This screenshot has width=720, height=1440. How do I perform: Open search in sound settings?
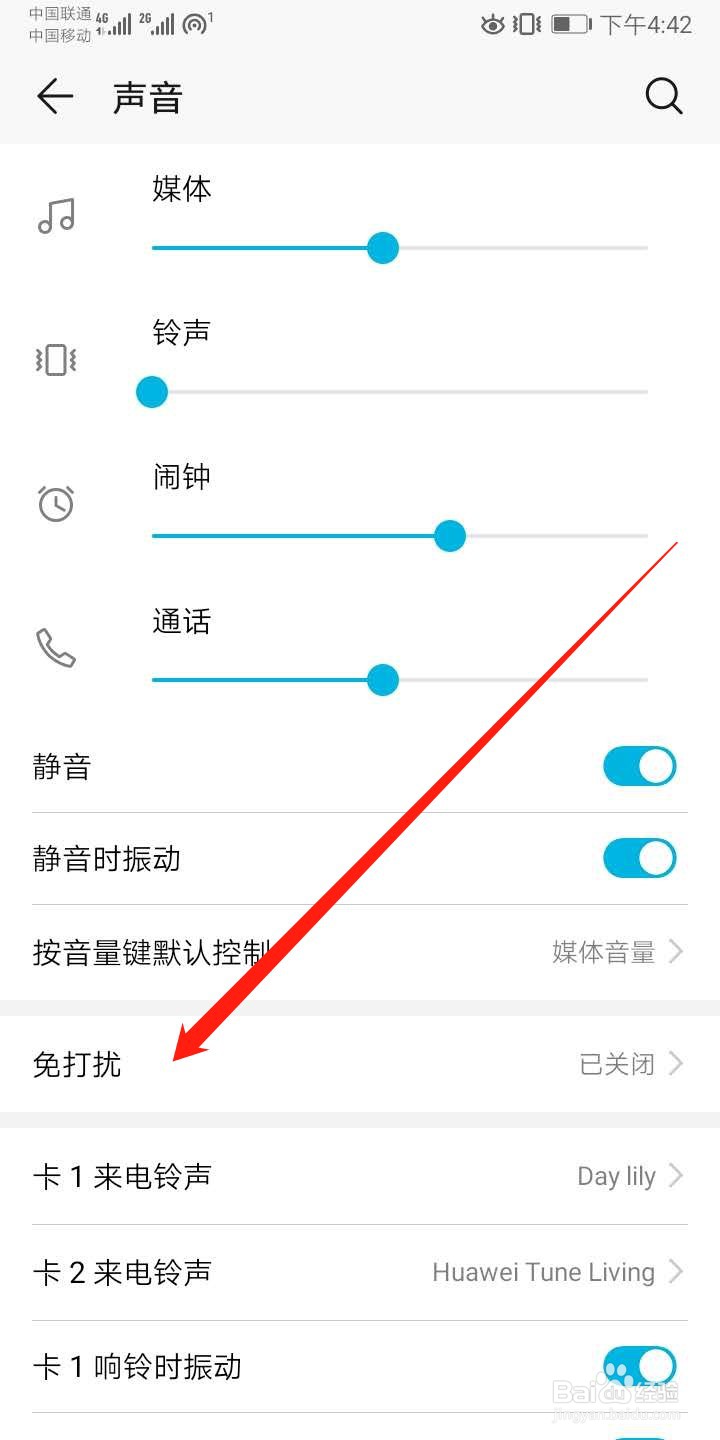click(663, 96)
